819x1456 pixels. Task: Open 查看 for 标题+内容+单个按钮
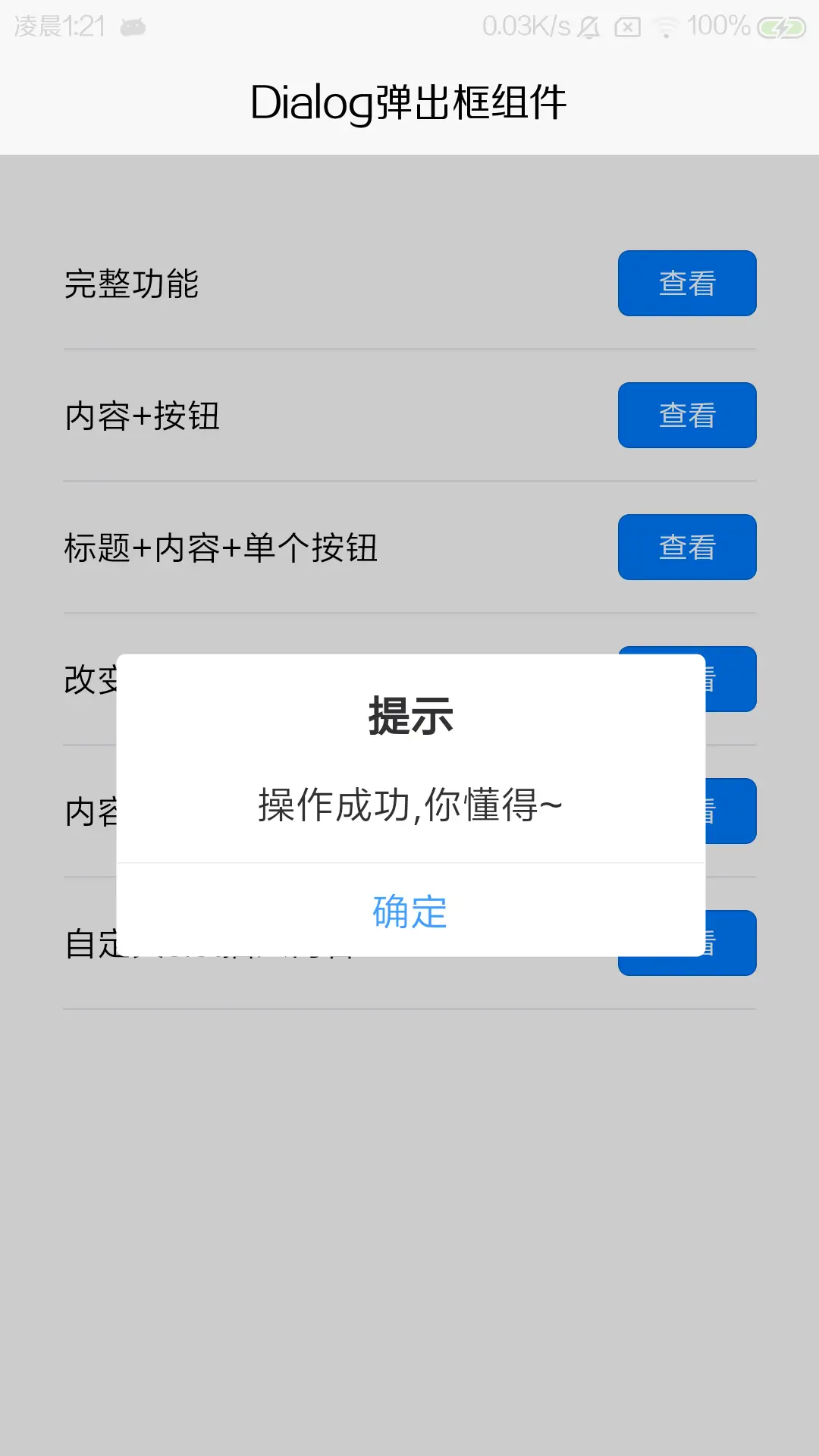[x=687, y=547]
